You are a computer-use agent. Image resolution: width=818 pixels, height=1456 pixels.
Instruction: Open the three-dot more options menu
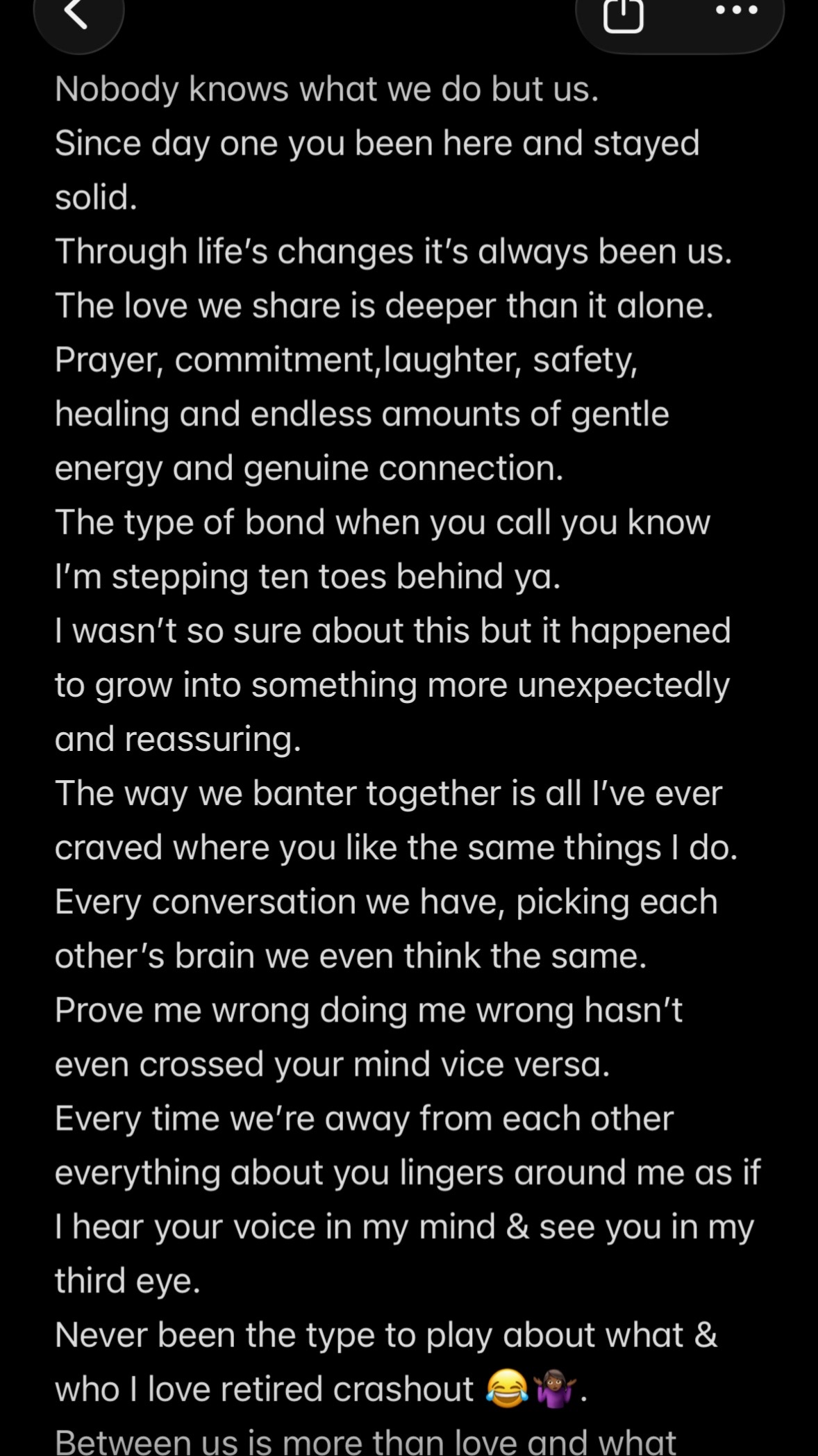tap(737, 10)
